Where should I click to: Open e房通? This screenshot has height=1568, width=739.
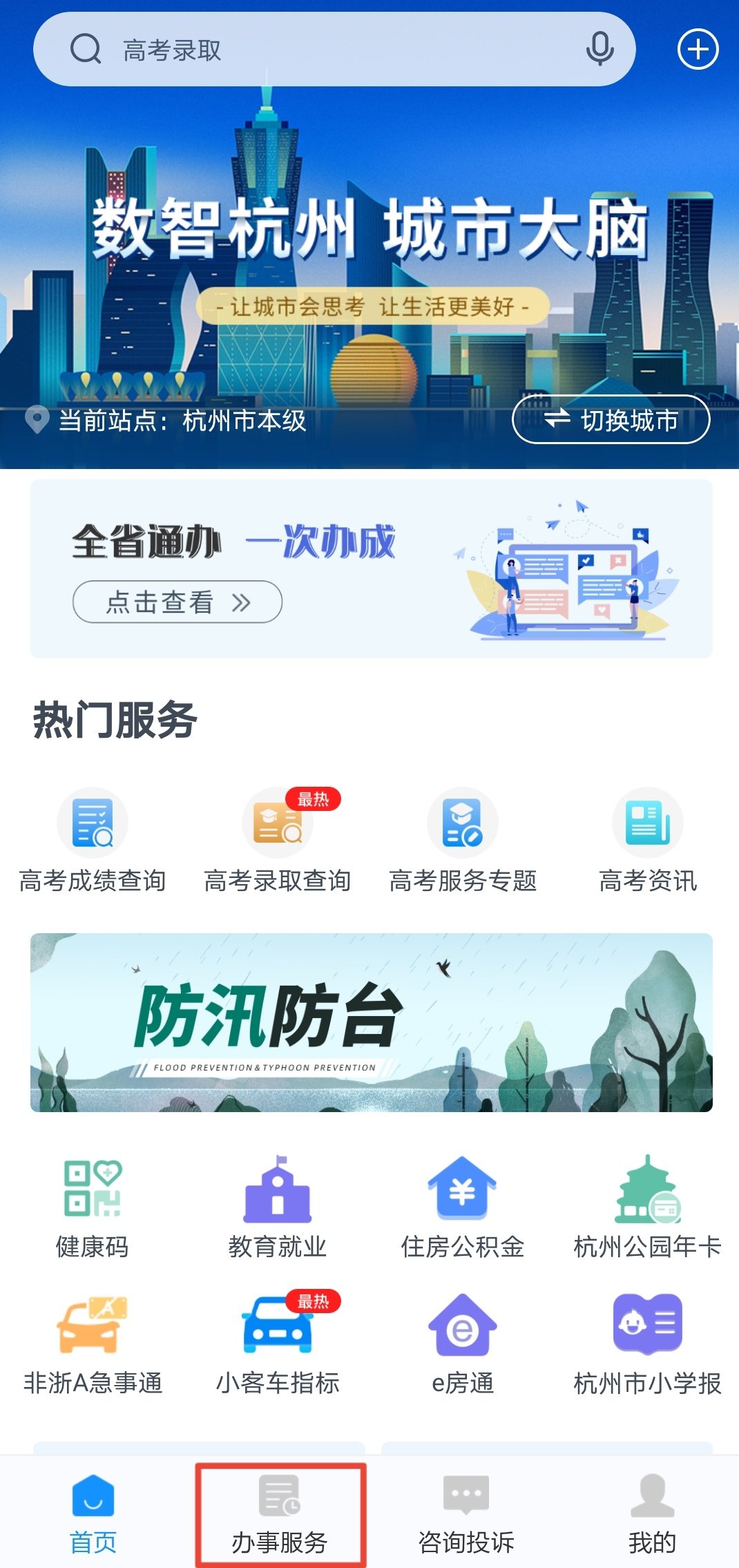(x=463, y=1344)
